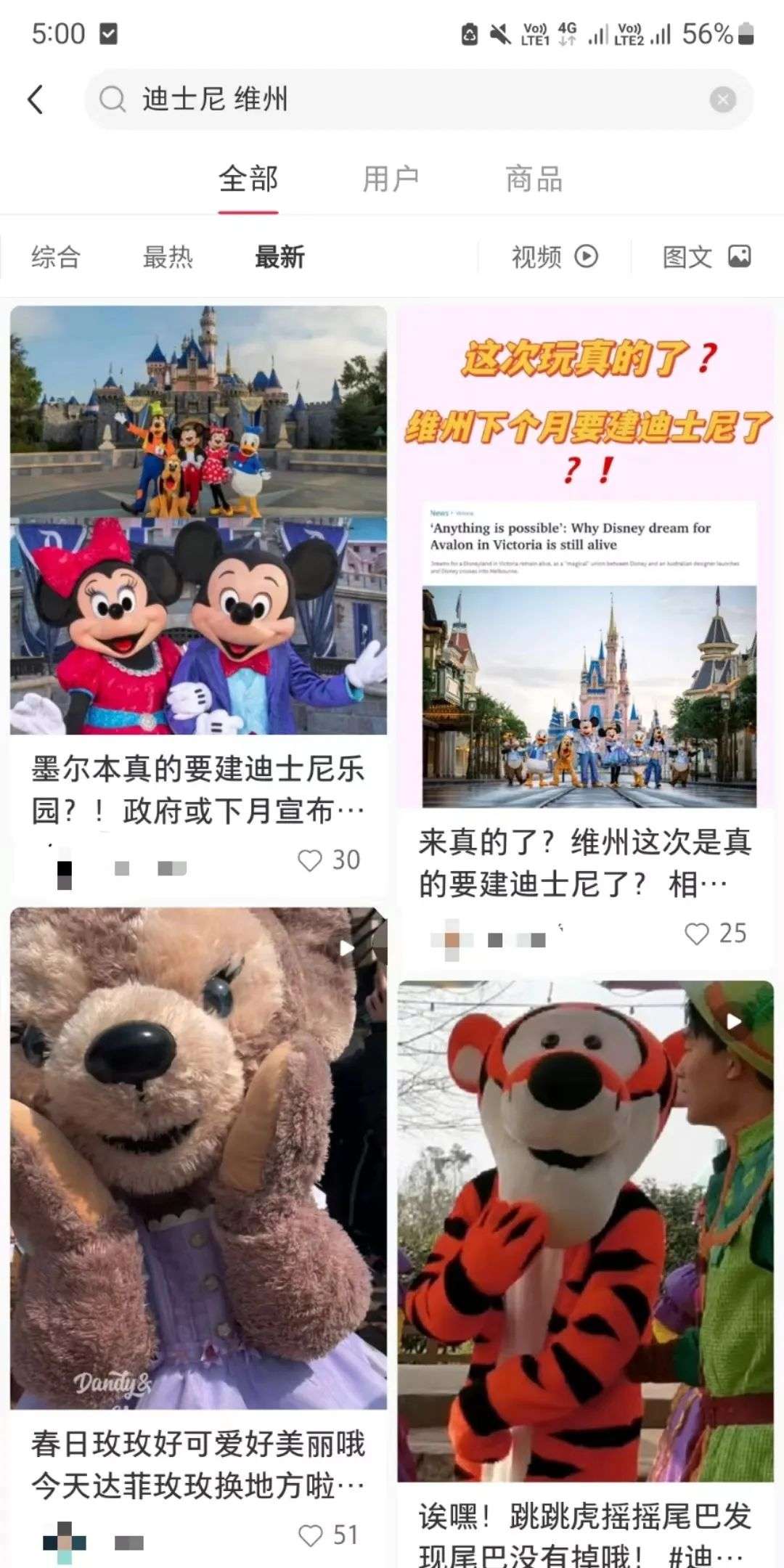
Task: Sort results by 综合
Action: (55, 257)
